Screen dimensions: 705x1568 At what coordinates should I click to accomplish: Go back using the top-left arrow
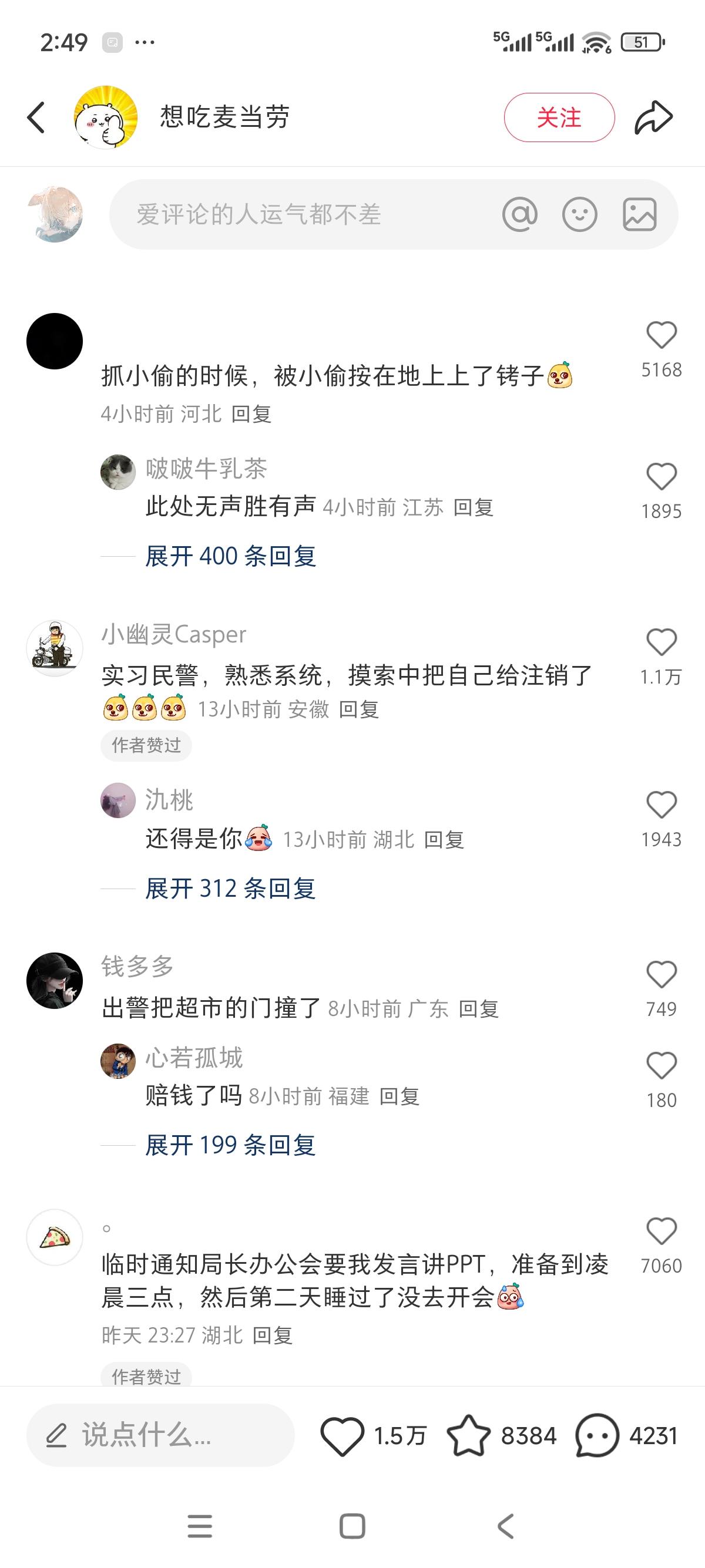pyautogui.click(x=36, y=117)
